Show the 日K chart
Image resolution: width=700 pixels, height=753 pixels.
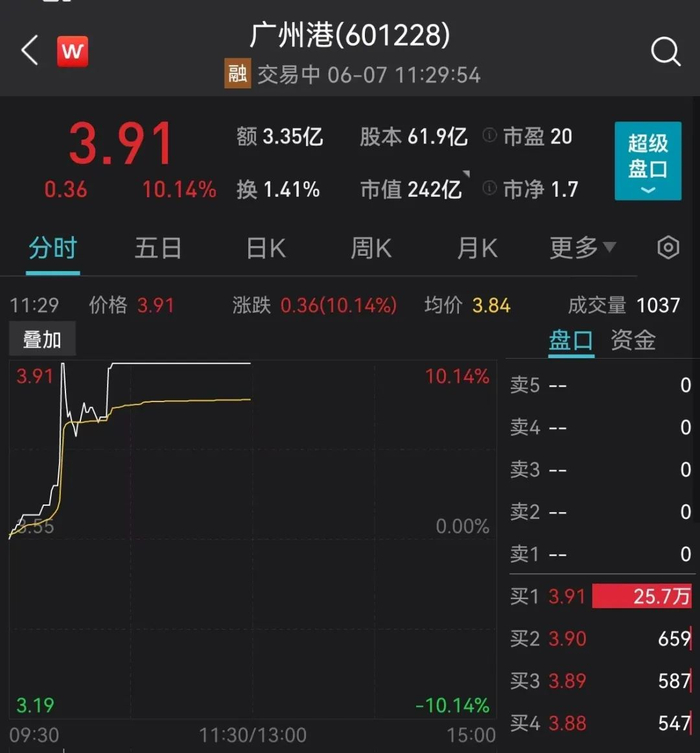[x=264, y=248]
